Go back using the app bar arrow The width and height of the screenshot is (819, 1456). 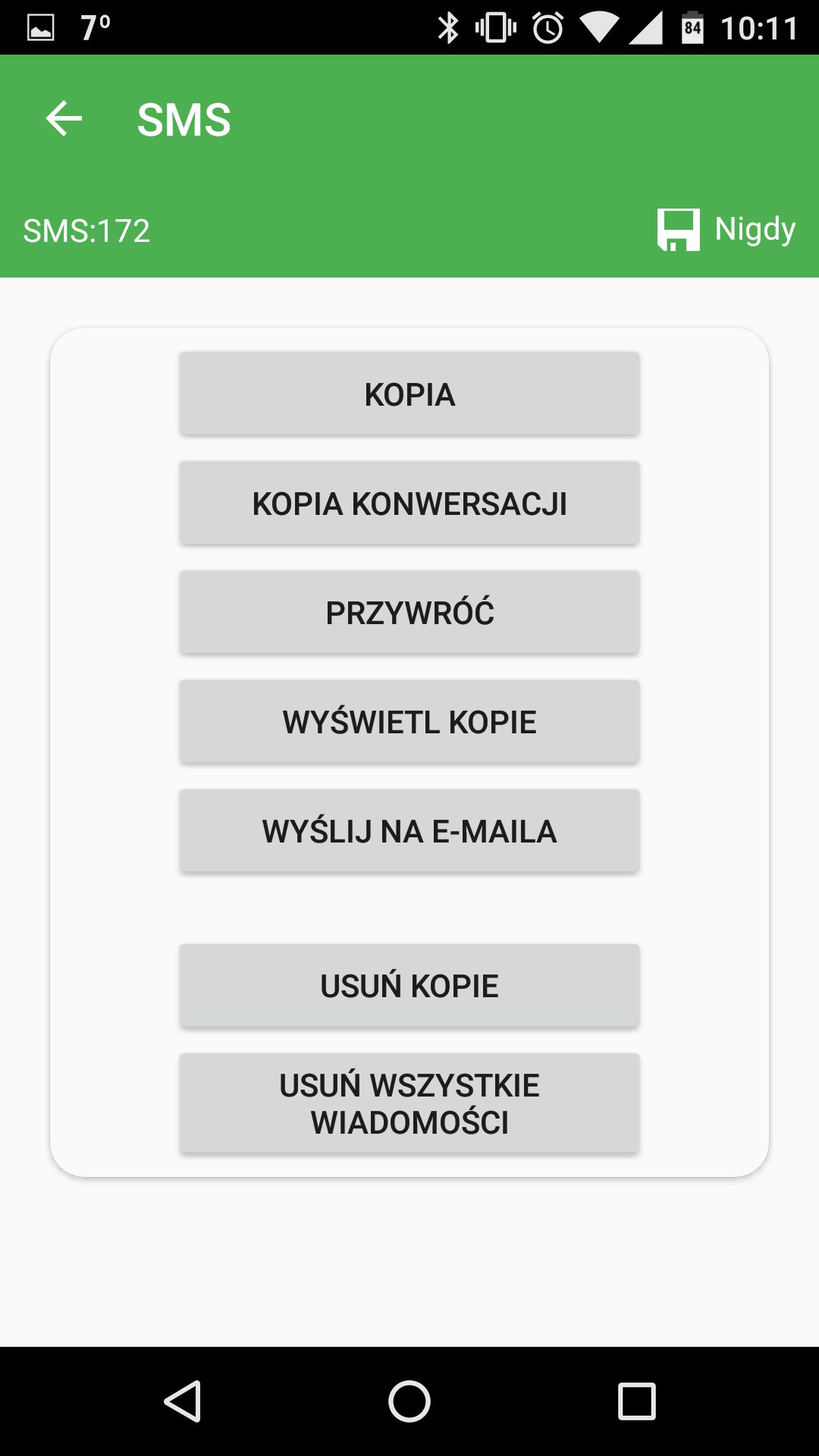[64, 119]
